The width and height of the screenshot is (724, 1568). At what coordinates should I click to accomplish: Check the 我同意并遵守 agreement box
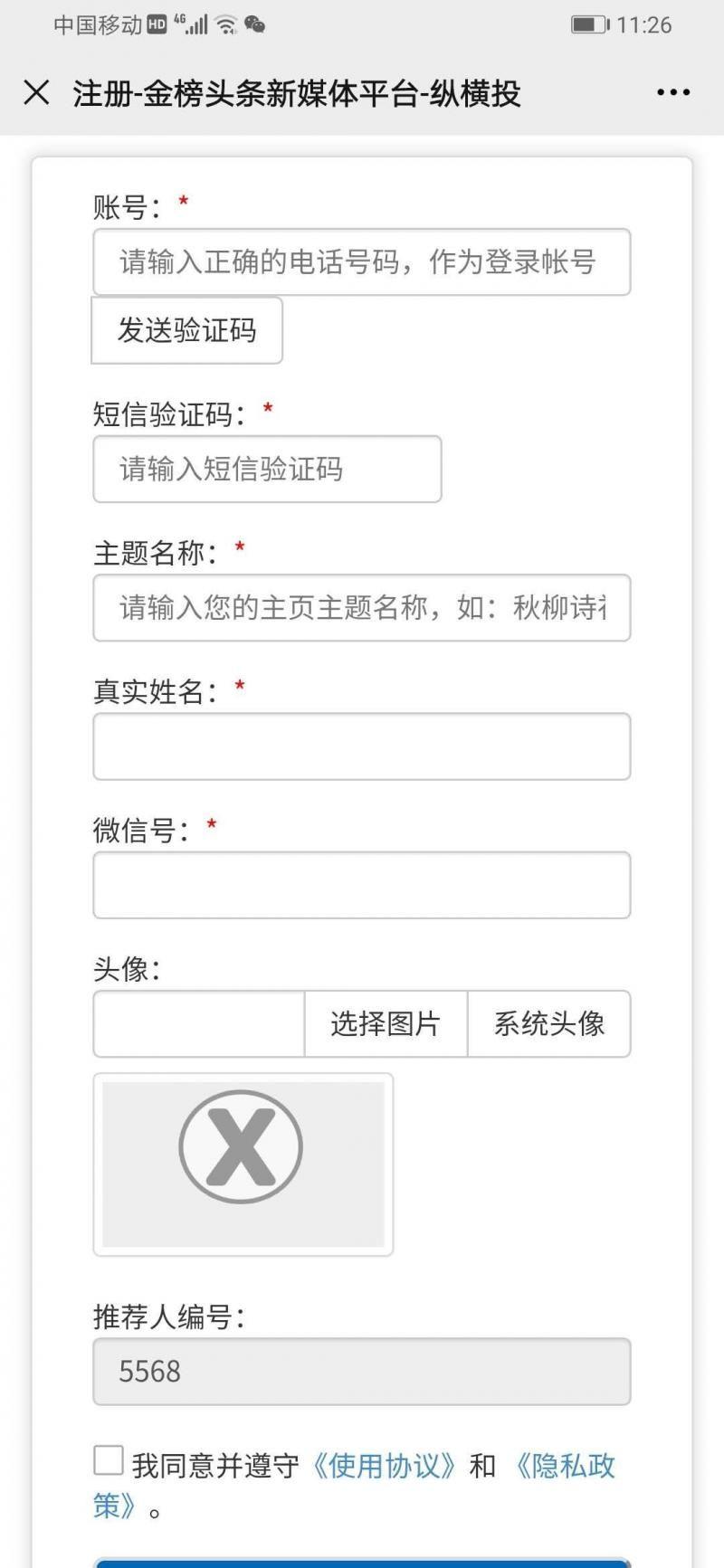109,1460
